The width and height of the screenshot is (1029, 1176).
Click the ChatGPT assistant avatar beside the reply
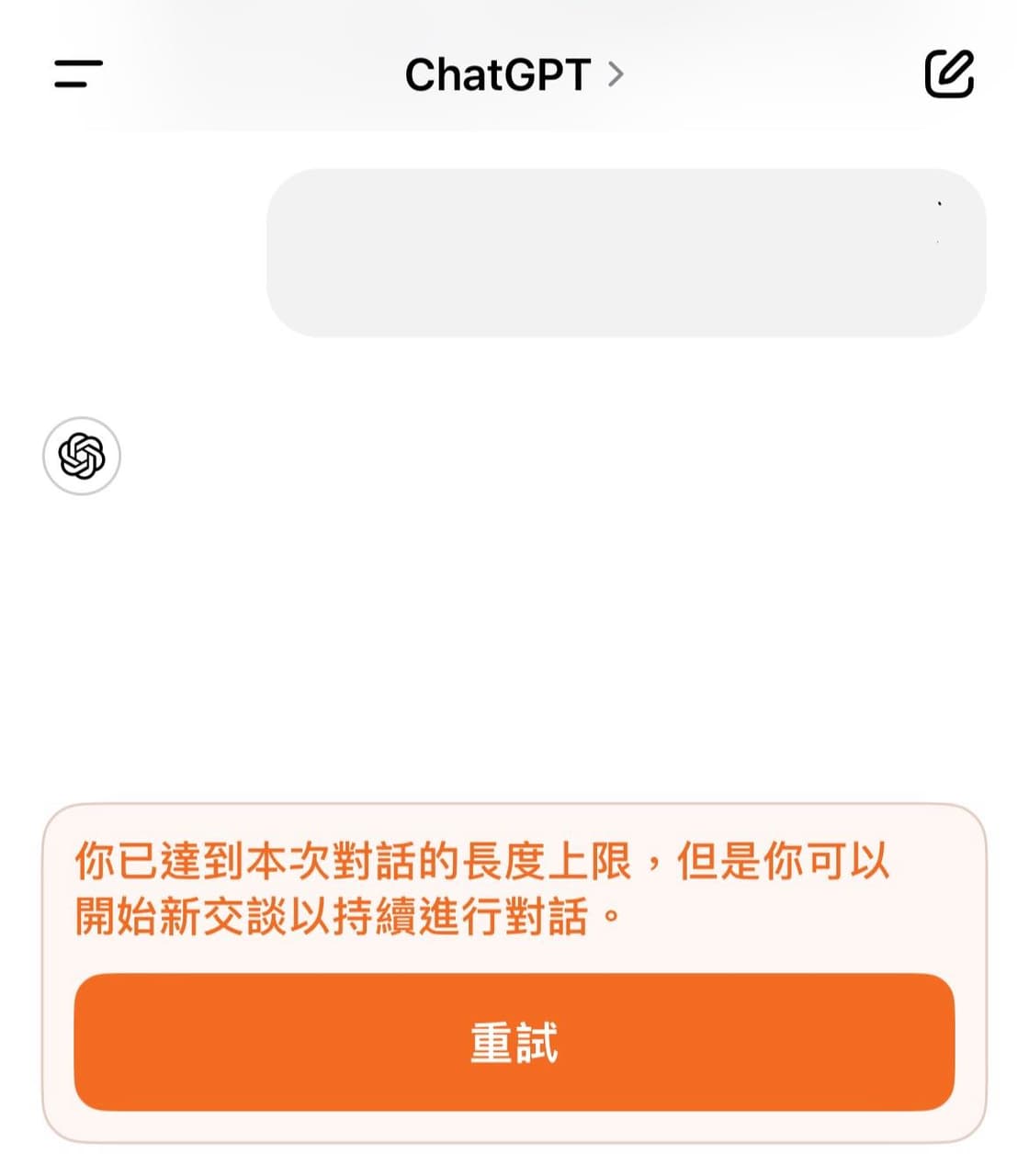(81, 457)
